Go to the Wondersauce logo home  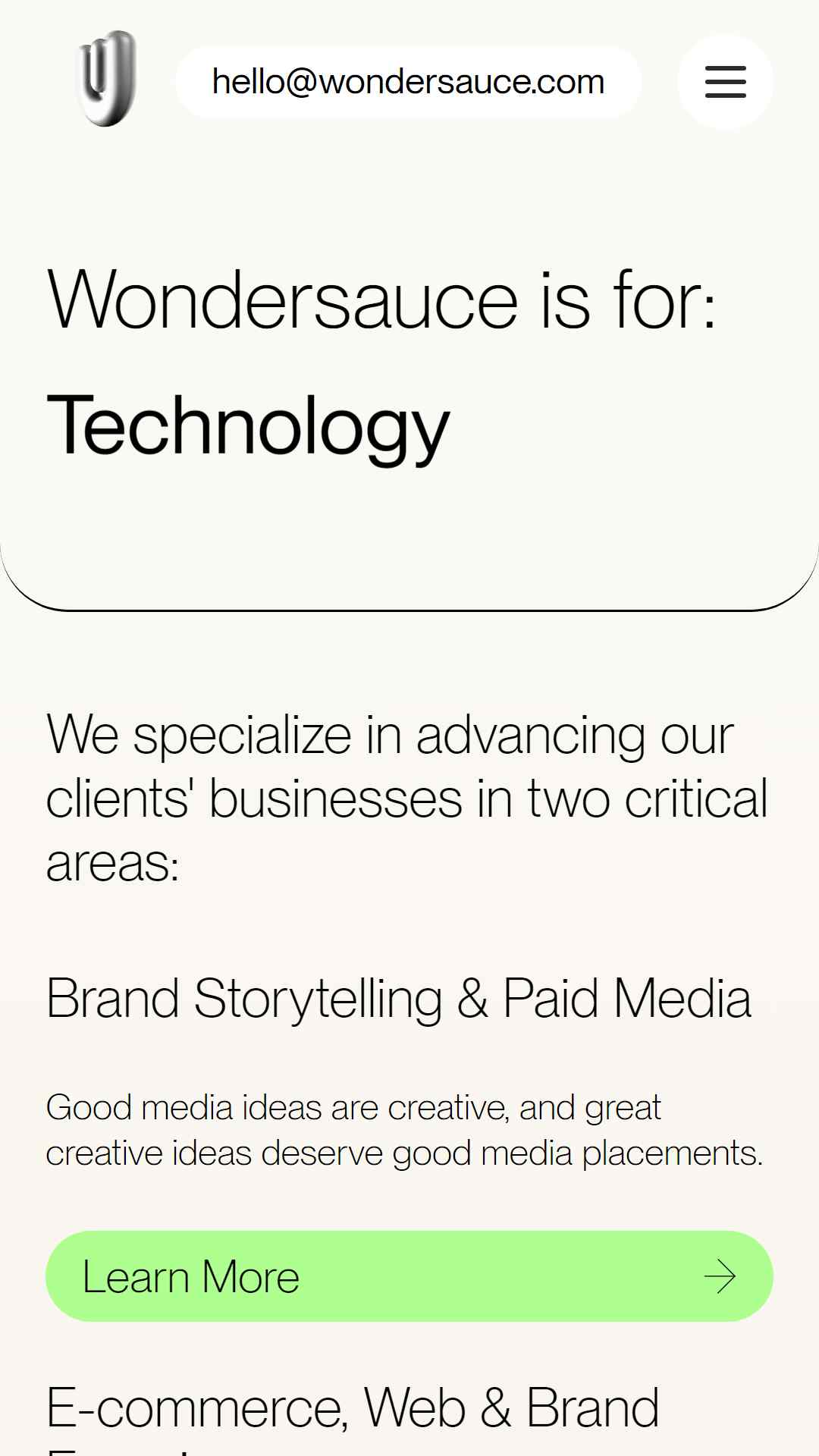tap(107, 79)
